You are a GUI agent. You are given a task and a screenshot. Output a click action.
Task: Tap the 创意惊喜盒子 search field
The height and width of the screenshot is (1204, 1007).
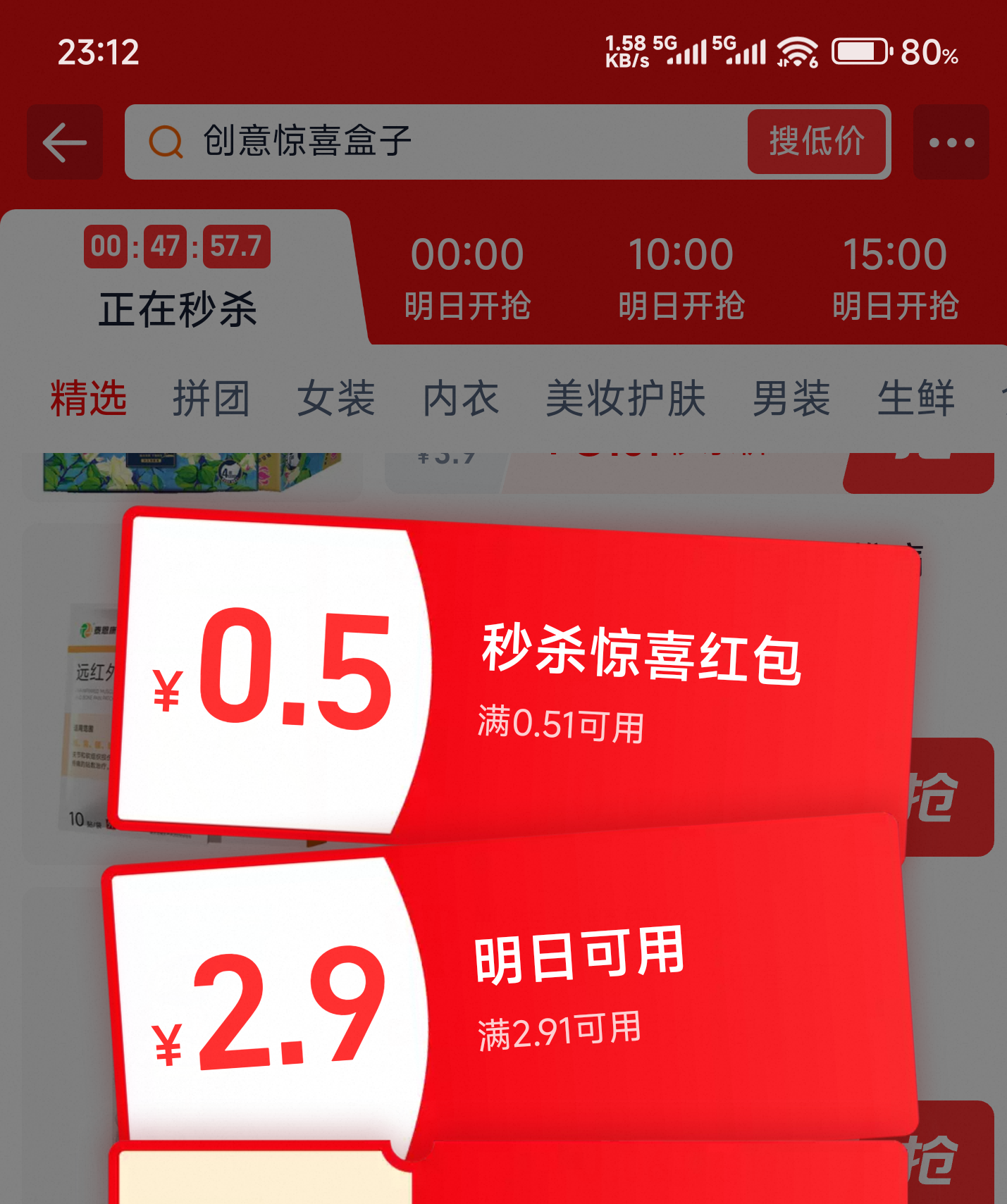(437, 142)
